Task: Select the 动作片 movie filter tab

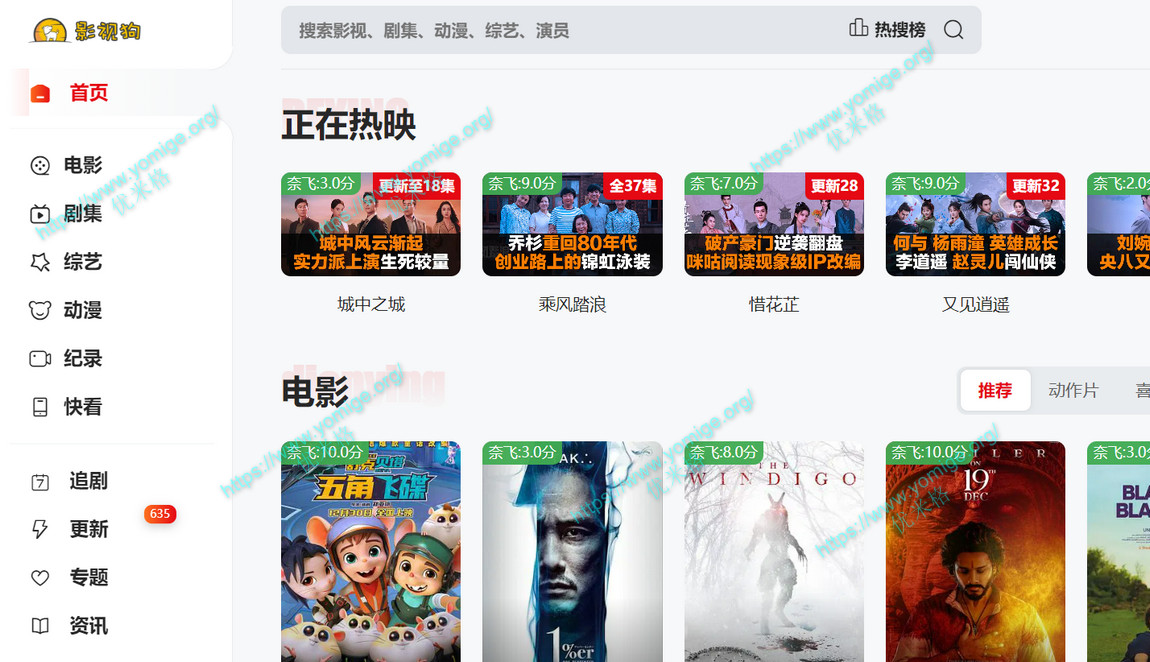Action: pyautogui.click(x=1073, y=390)
